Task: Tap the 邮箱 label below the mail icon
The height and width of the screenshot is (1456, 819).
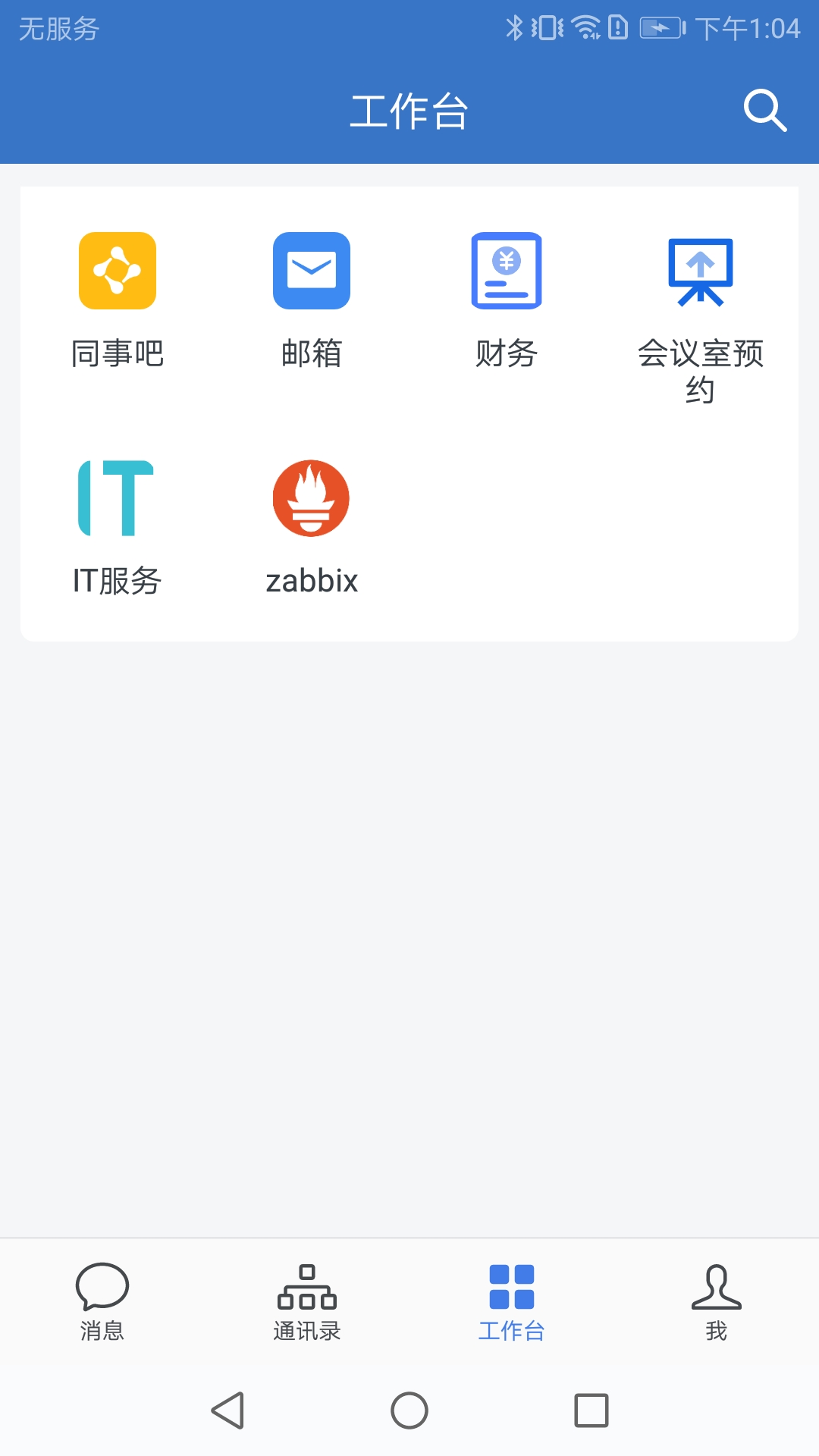Action: [311, 352]
